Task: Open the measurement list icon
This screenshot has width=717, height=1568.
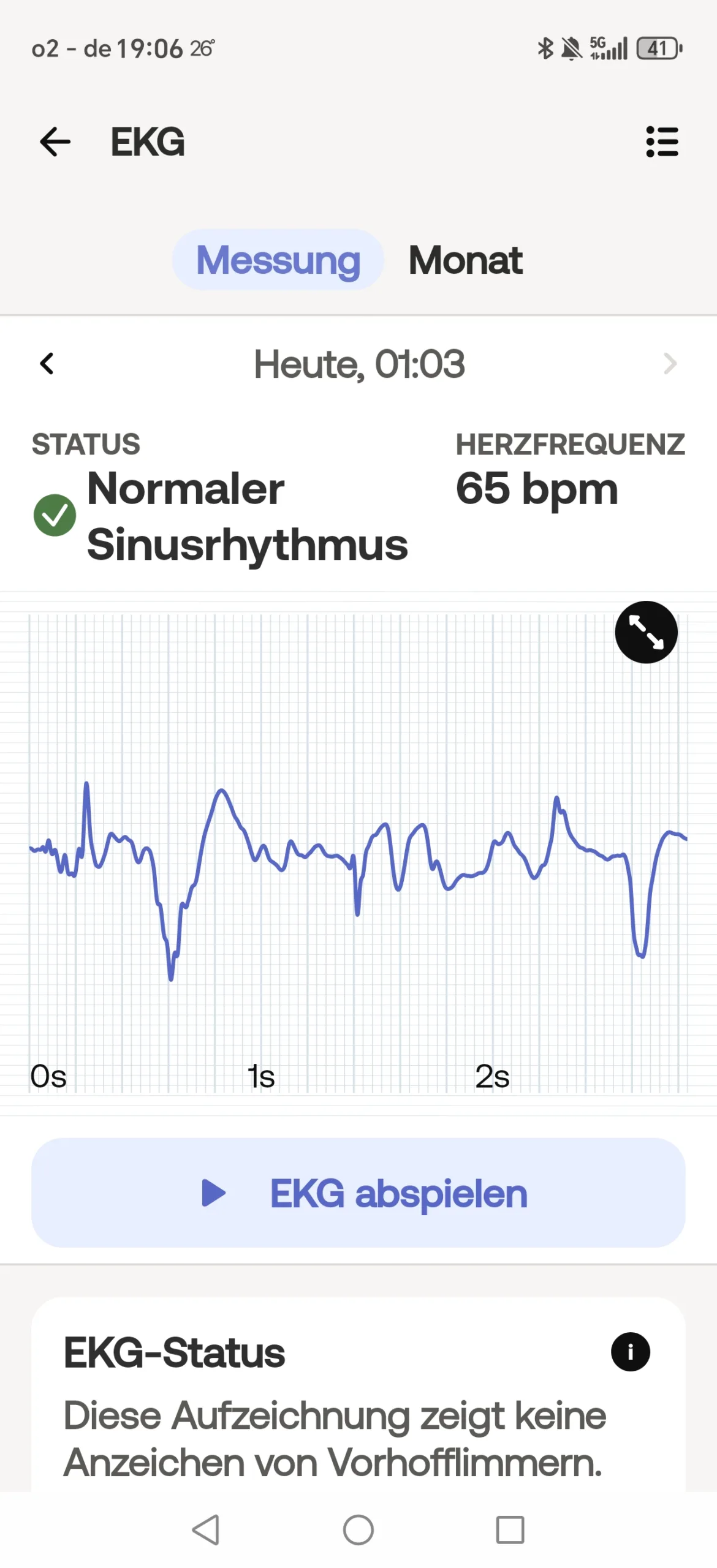Action: click(x=662, y=142)
